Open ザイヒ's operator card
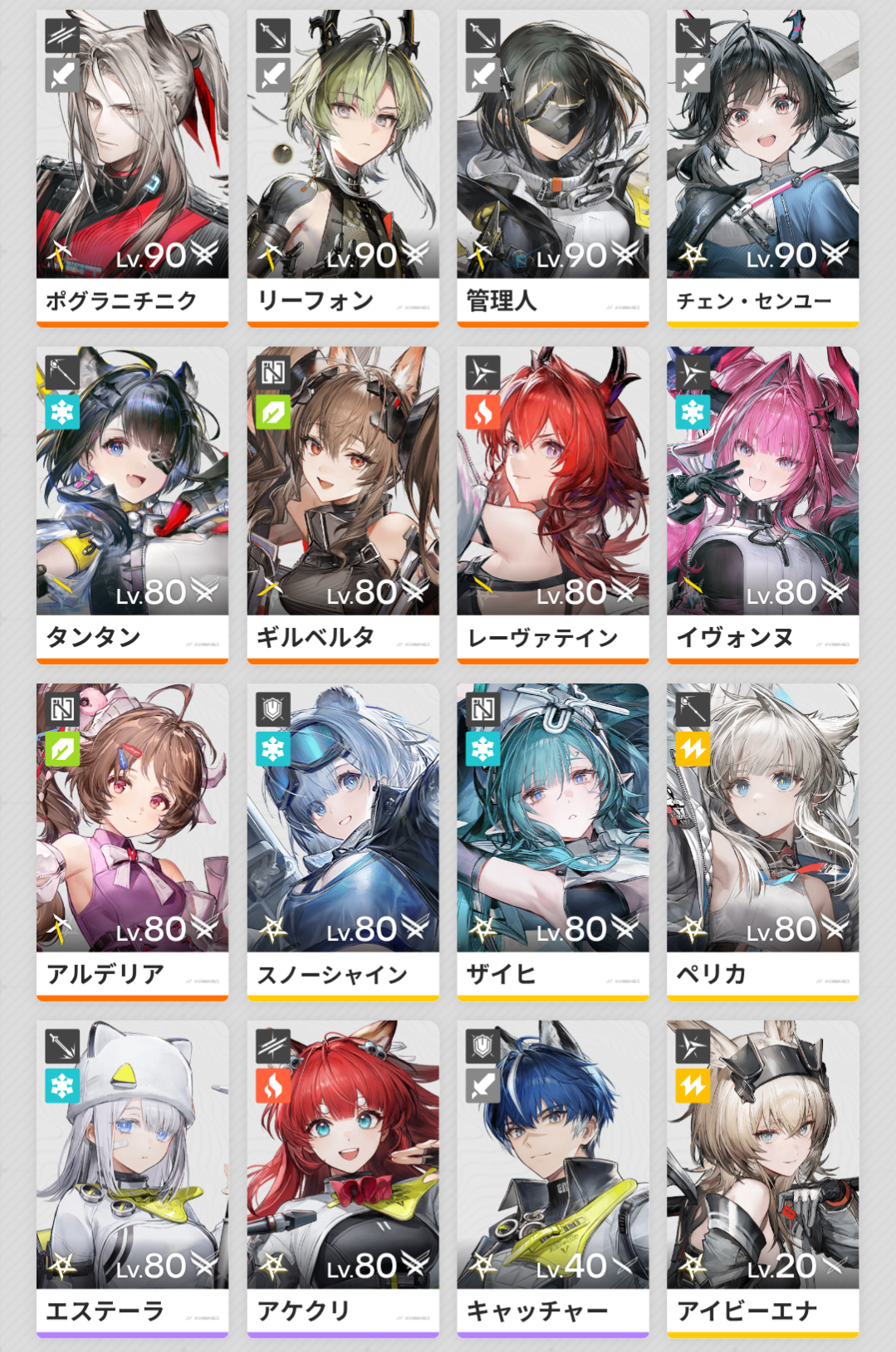896x1352 pixels. pos(552,840)
